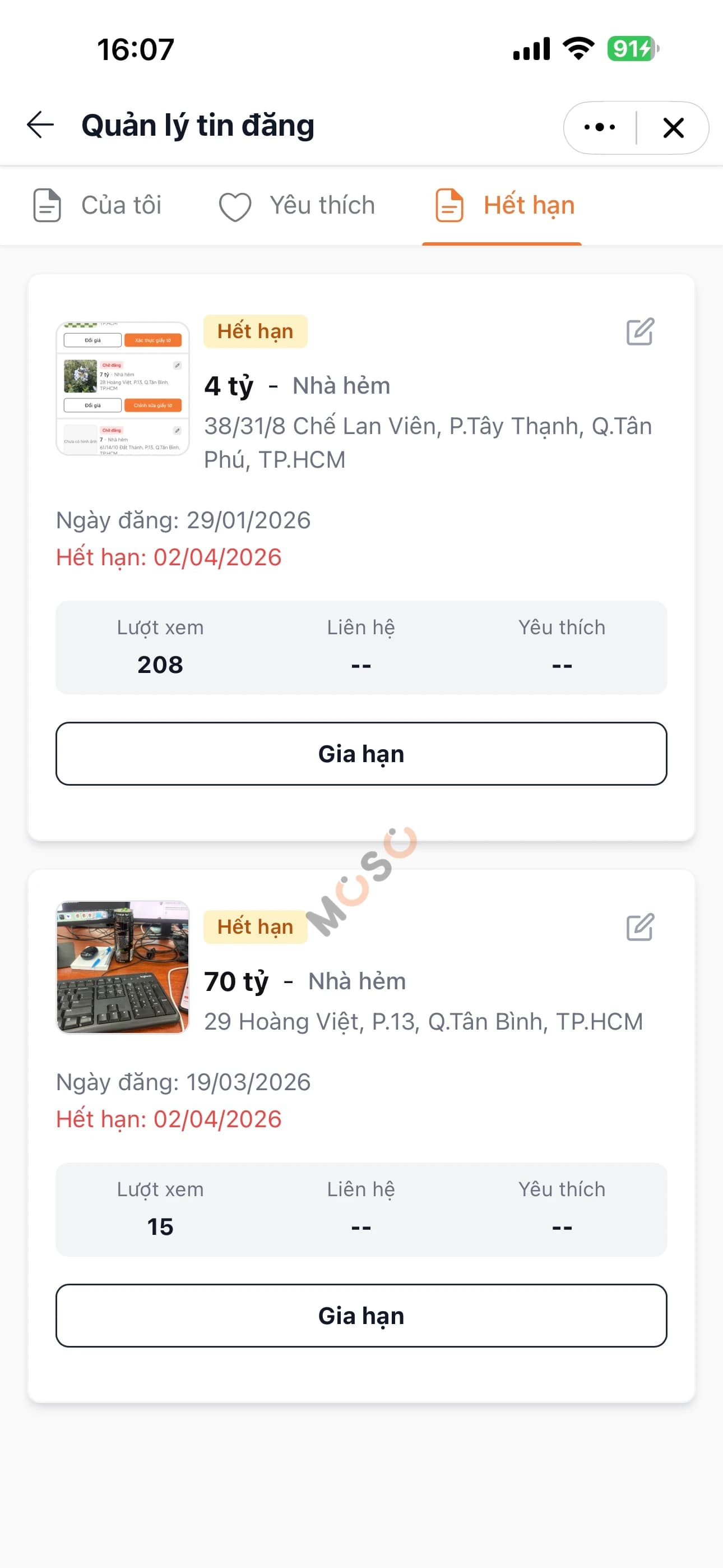Tap Gia hạn for the 4 tỷ listing

361,754
